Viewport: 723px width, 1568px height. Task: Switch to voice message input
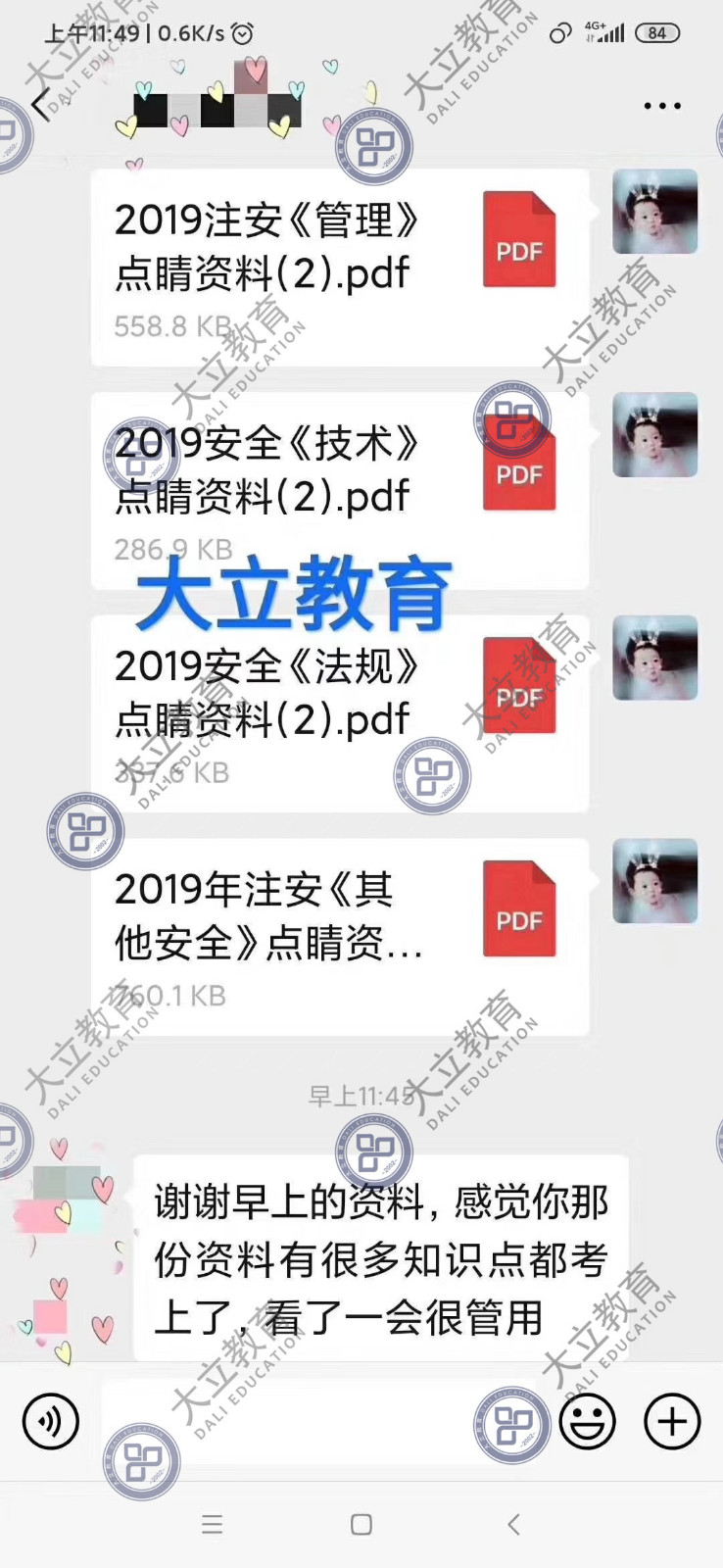tap(51, 1421)
